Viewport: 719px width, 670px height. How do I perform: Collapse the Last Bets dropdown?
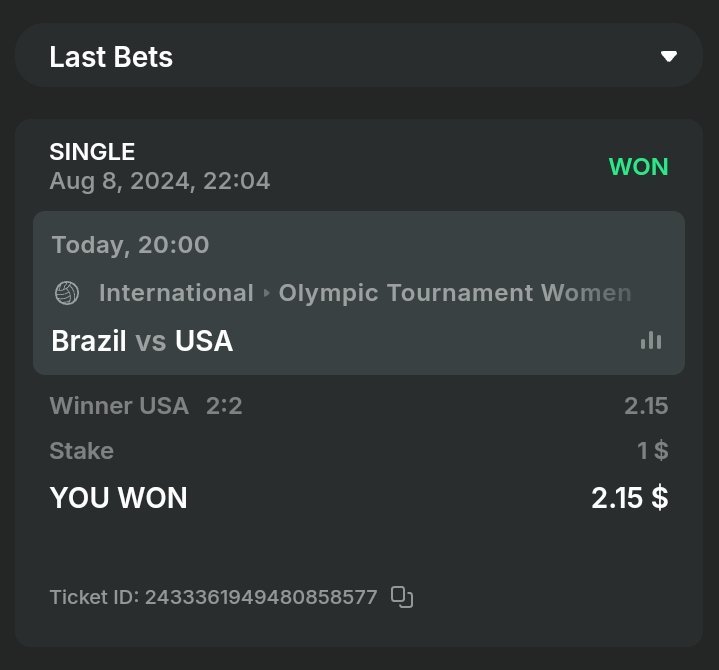click(668, 56)
